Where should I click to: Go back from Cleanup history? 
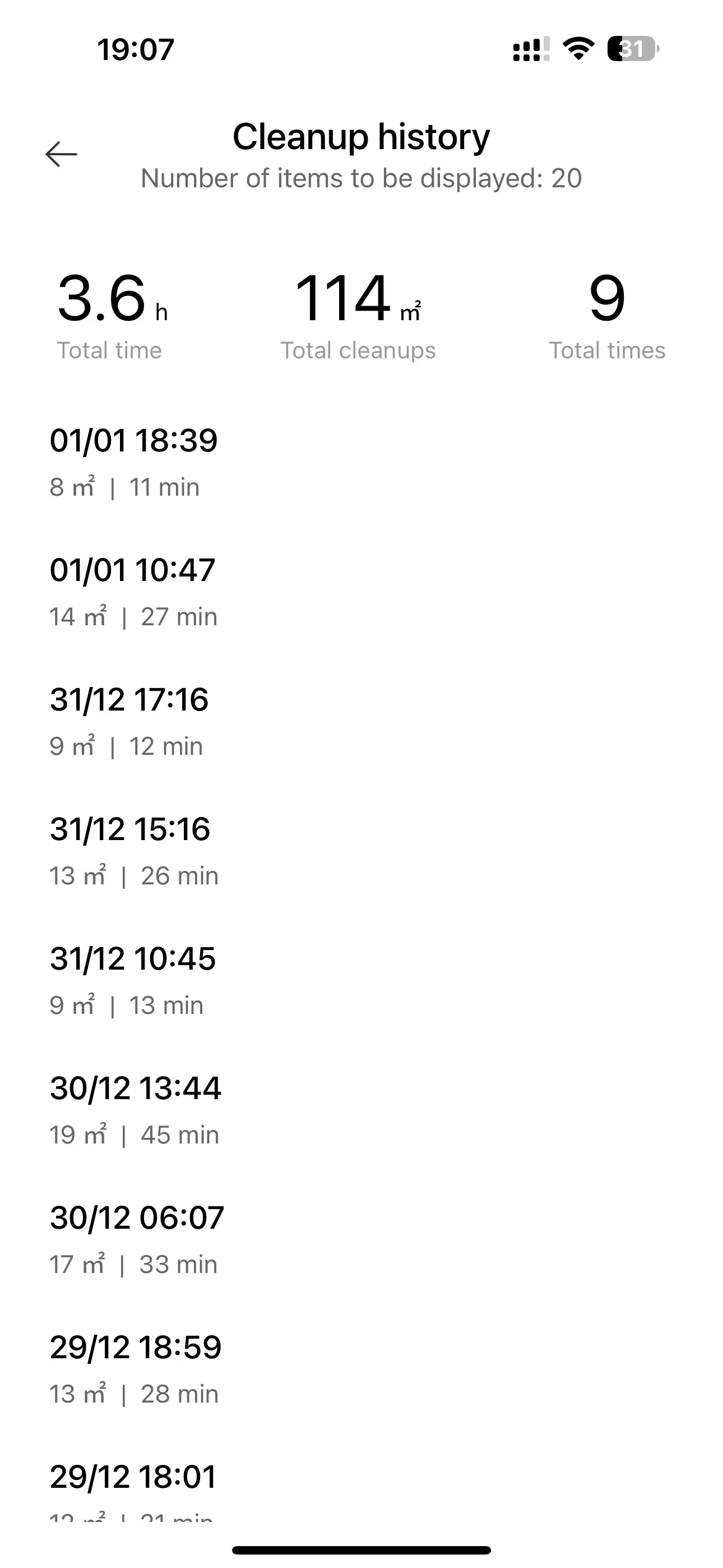coord(62,154)
